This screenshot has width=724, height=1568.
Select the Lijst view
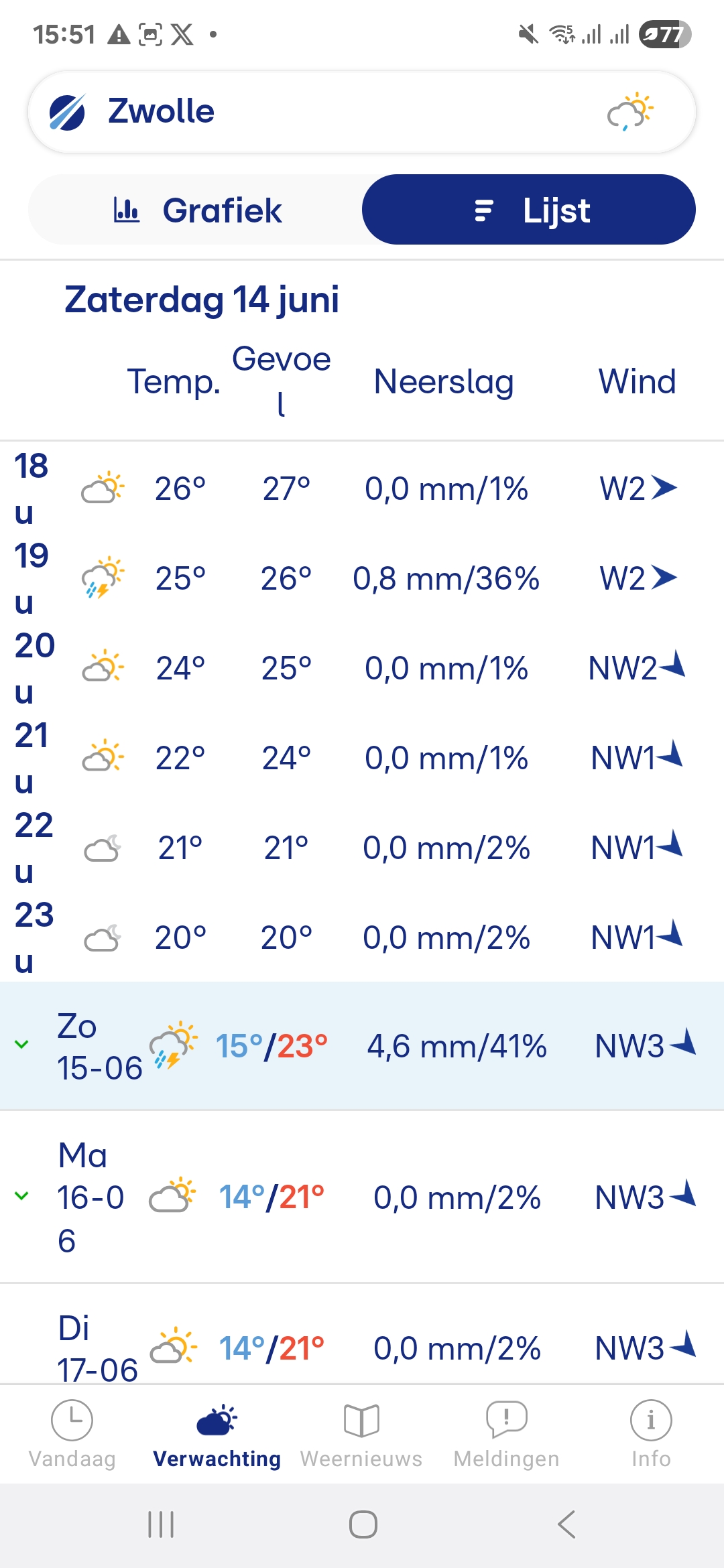tap(529, 210)
